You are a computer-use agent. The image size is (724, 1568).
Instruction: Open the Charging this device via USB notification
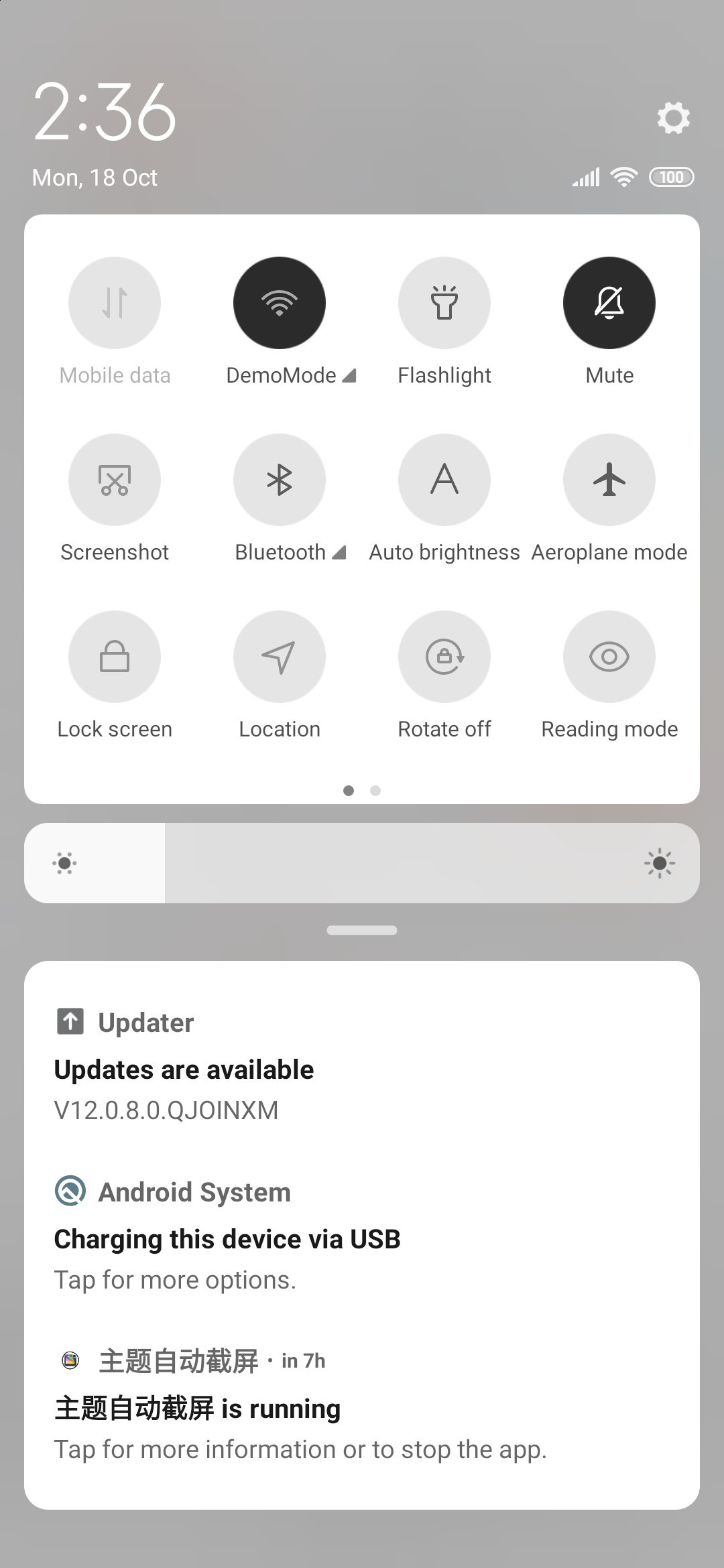(x=362, y=1235)
